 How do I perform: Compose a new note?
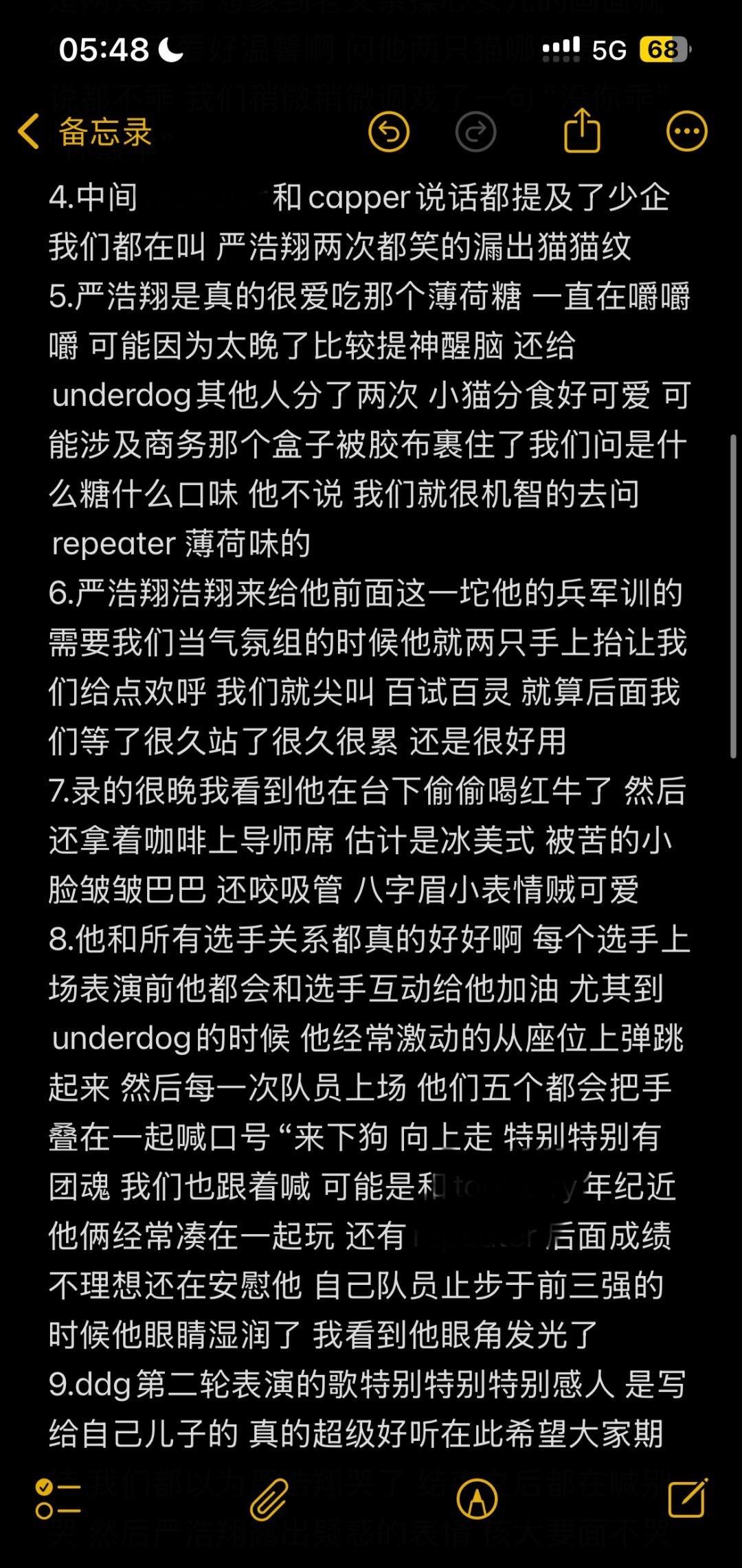(688, 1497)
